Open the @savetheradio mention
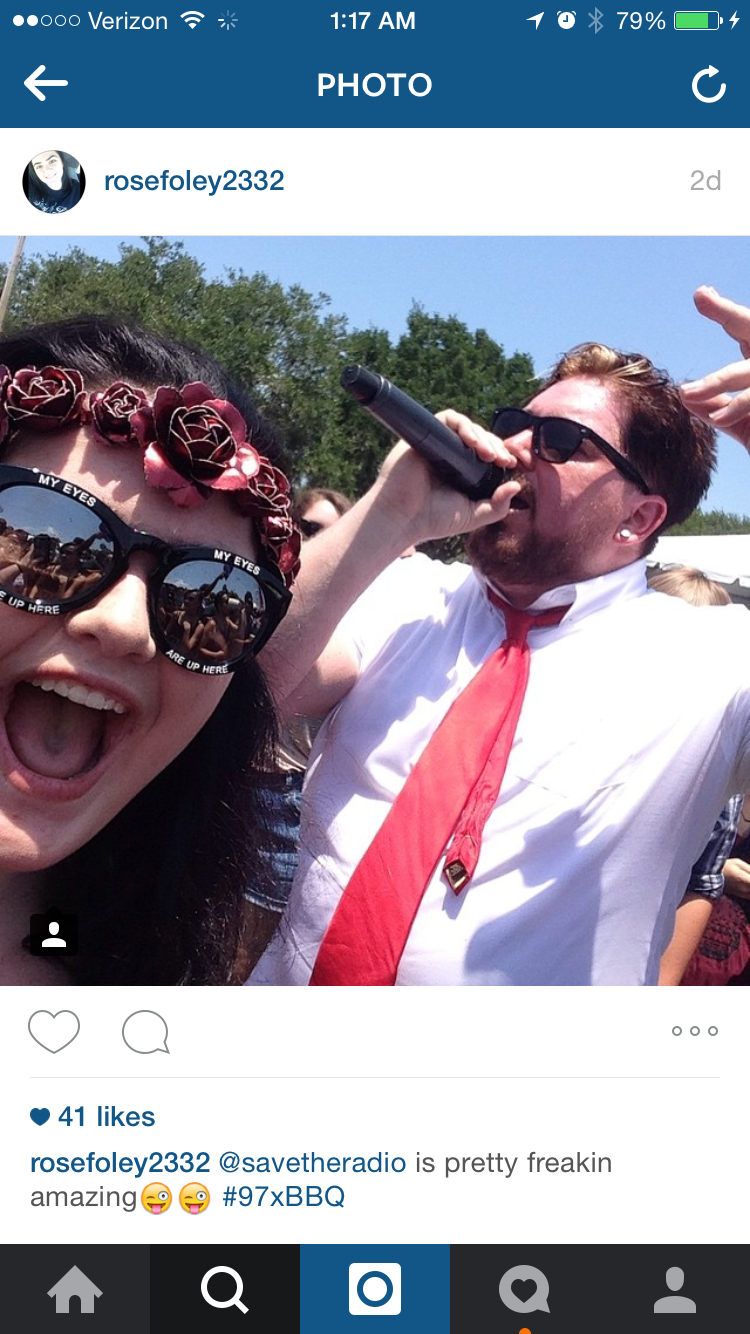The width and height of the screenshot is (750, 1334). tap(312, 1163)
